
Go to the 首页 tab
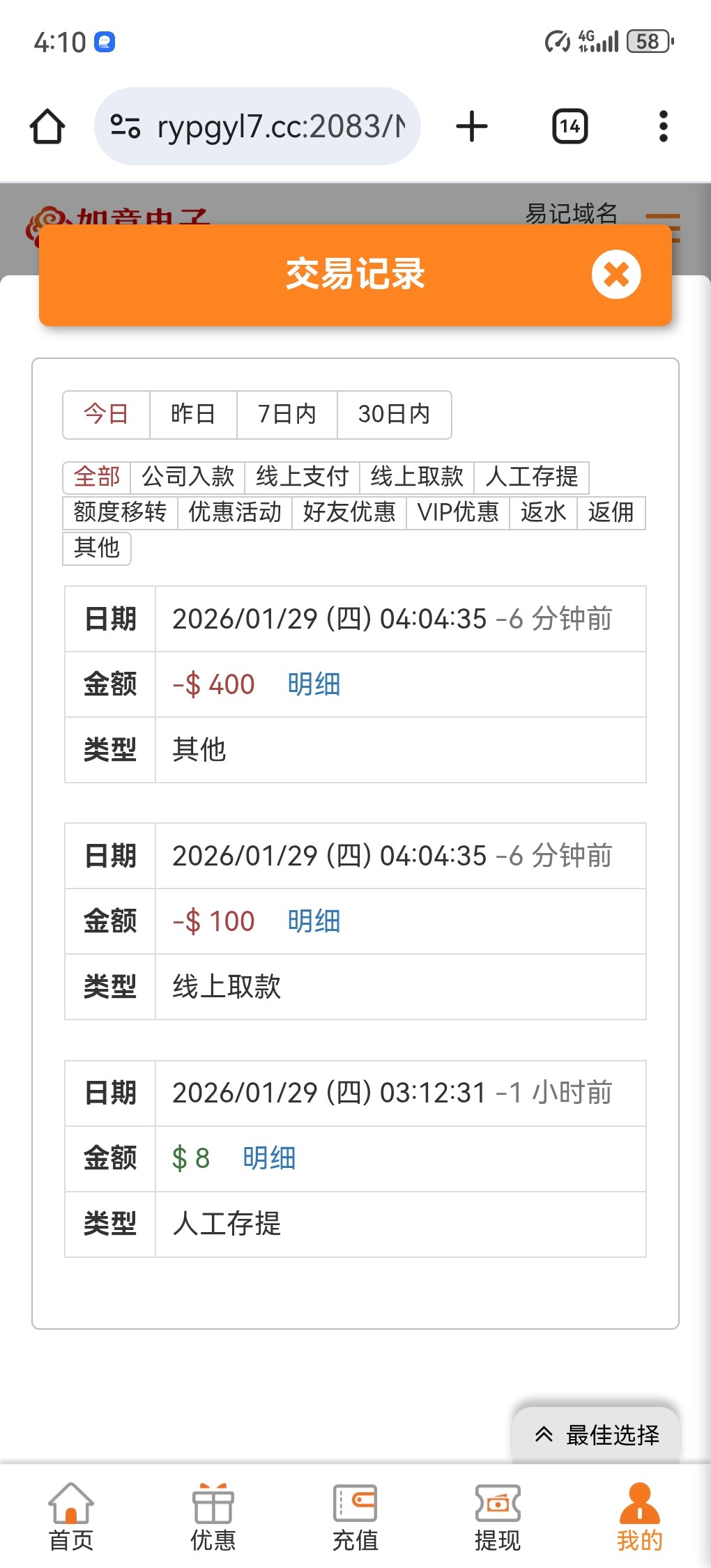pyautogui.click(x=71, y=1517)
